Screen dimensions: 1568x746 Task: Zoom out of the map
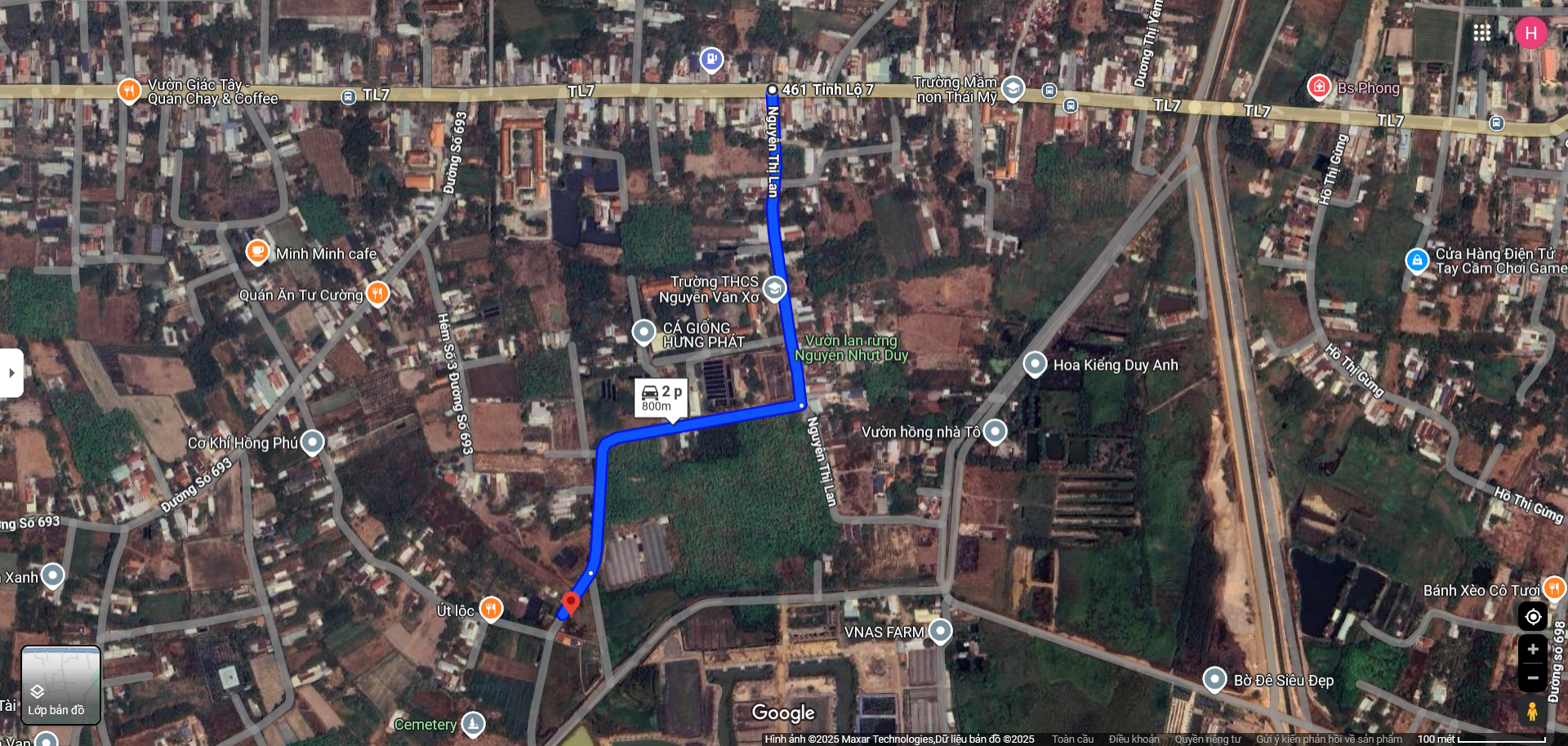pyautogui.click(x=1532, y=677)
